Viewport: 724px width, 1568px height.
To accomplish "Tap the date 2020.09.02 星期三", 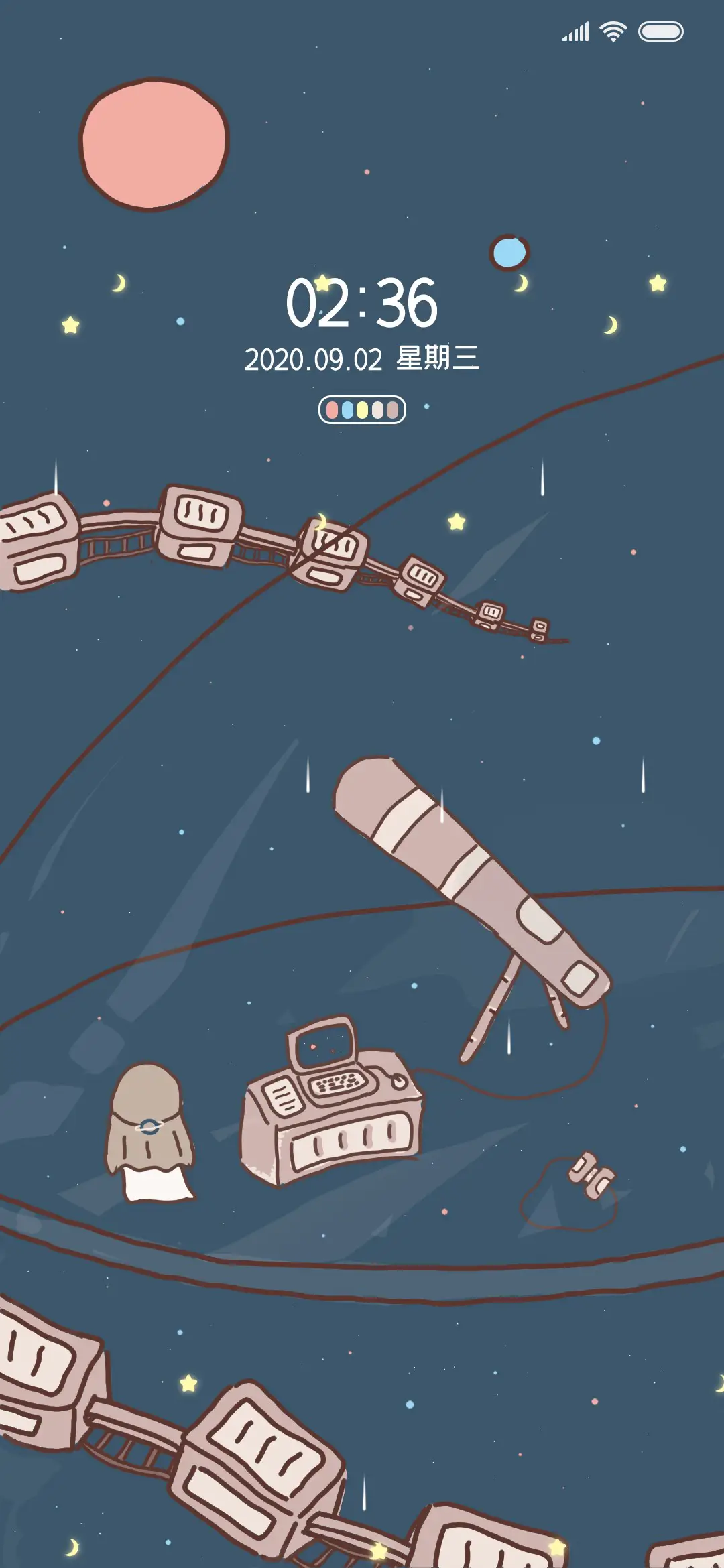I will pyautogui.click(x=362, y=358).
